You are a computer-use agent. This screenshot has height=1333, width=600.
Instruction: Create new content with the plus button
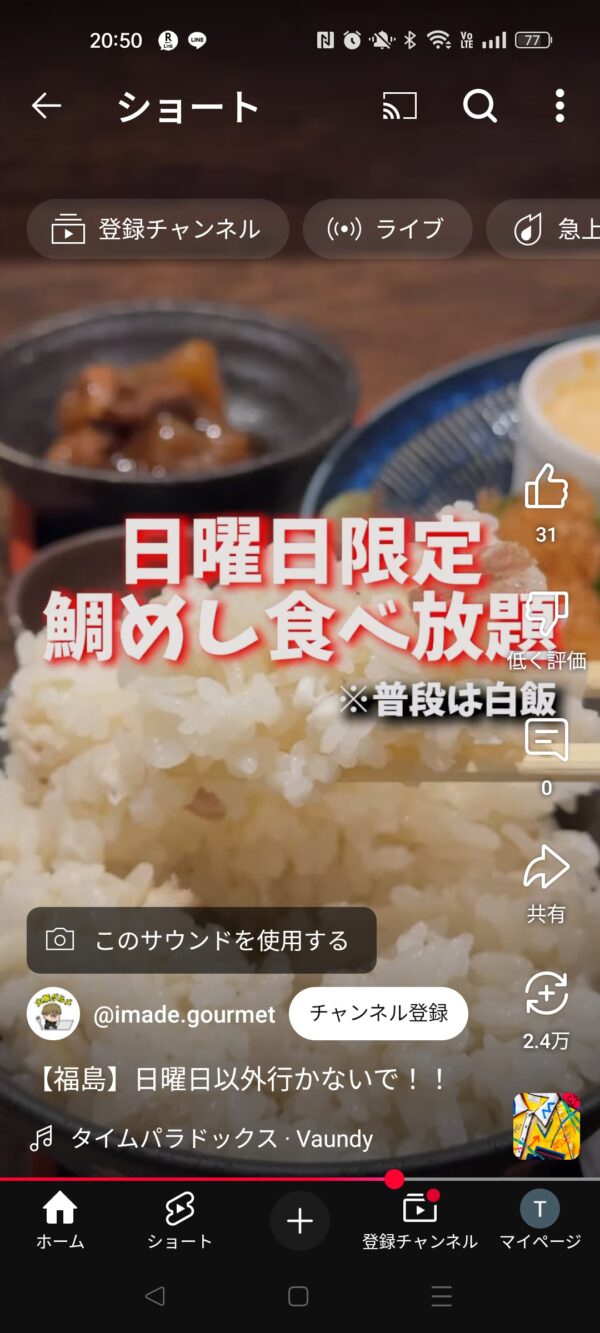tap(299, 1220)
